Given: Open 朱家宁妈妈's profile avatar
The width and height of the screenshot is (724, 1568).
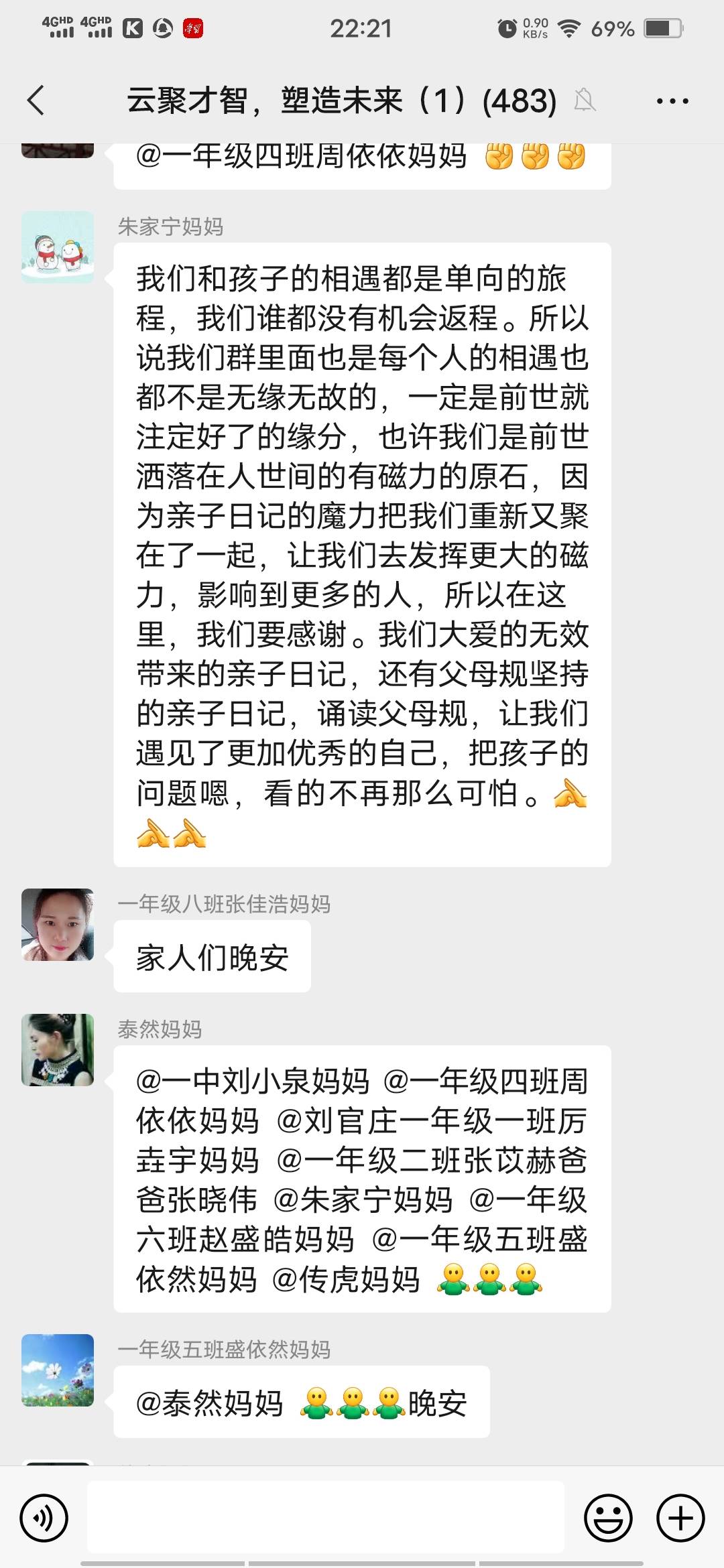Looking at the screenshot, I should 57,247.
